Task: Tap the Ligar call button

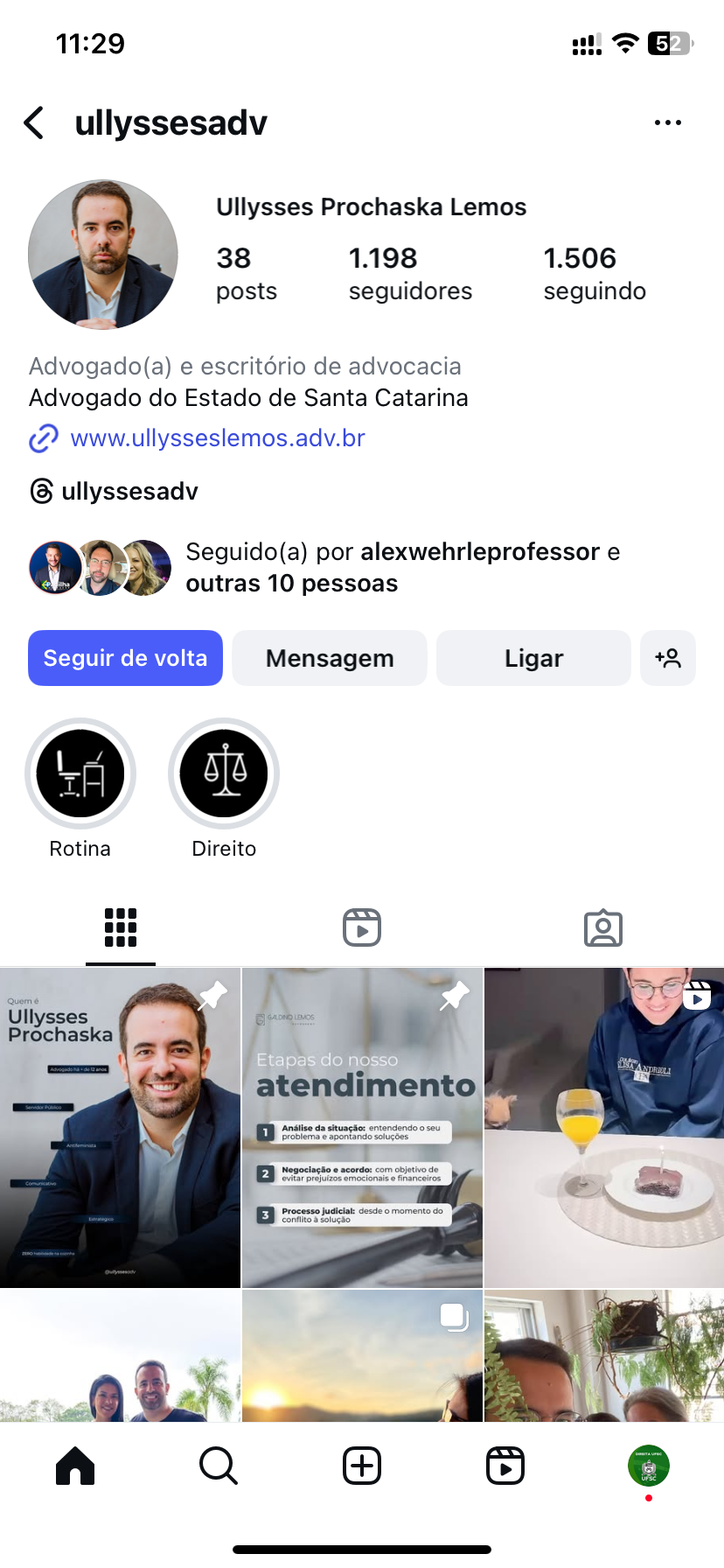Action: pos(533,658)
